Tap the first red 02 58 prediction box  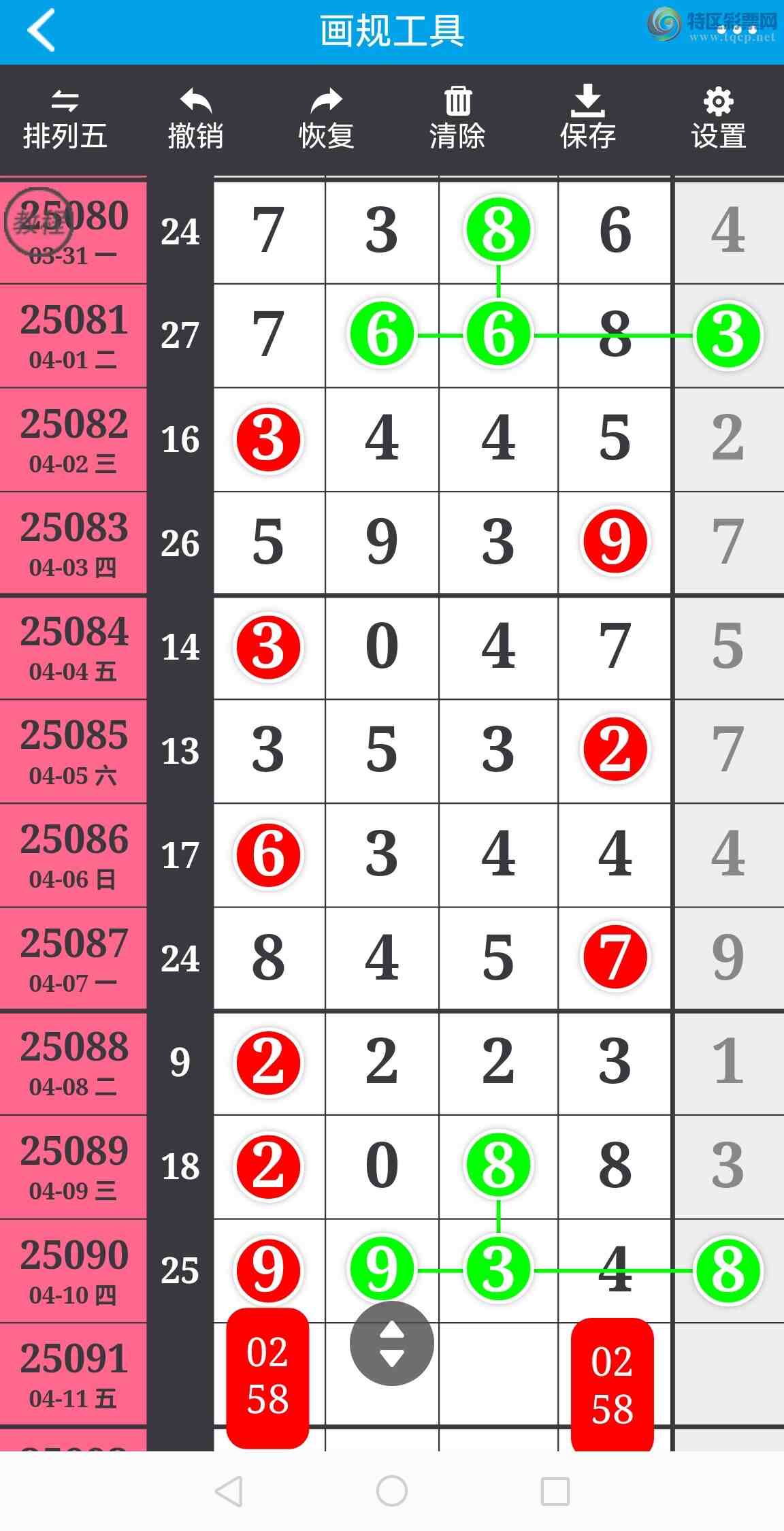(x=267, y=1376)
